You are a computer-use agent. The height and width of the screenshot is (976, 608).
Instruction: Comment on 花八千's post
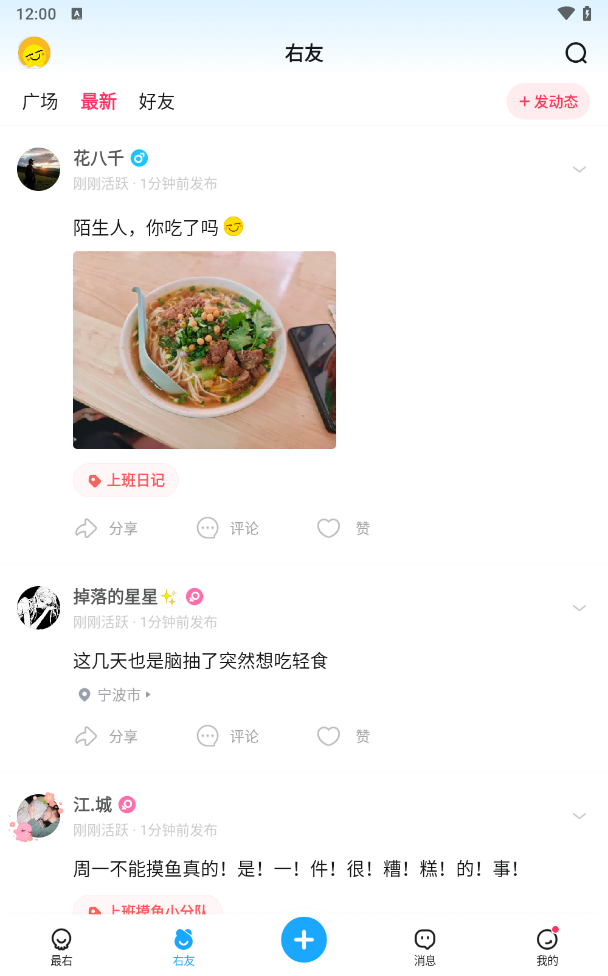tap(228, 528)
